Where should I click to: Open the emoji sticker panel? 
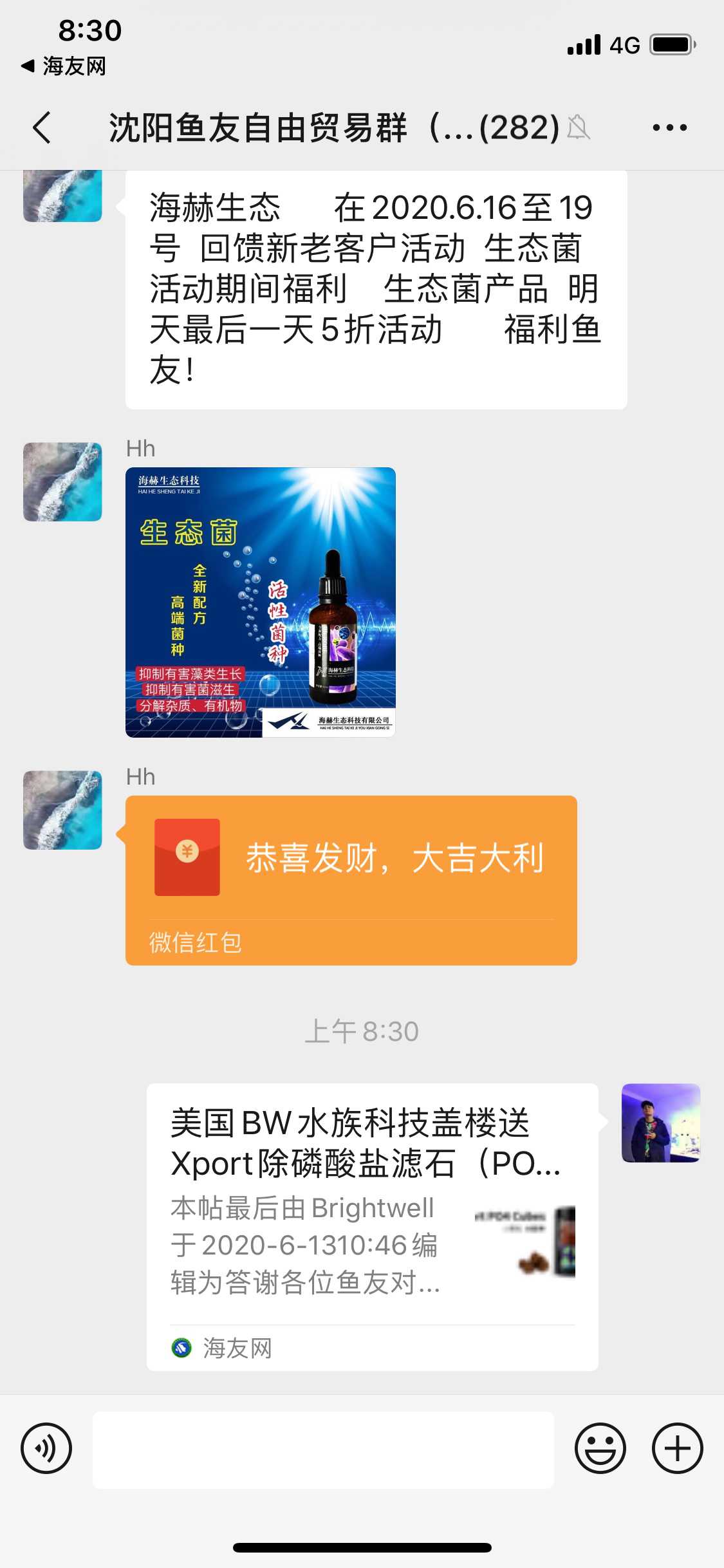click(x=600, y=1449)
